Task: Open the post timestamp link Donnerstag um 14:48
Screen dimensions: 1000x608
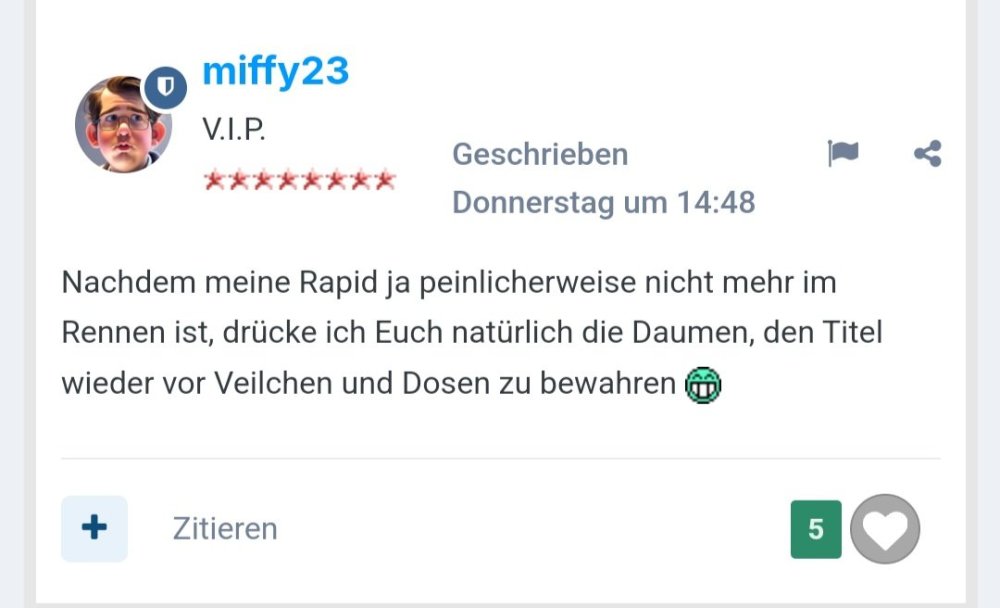Action: pos(603,203)
